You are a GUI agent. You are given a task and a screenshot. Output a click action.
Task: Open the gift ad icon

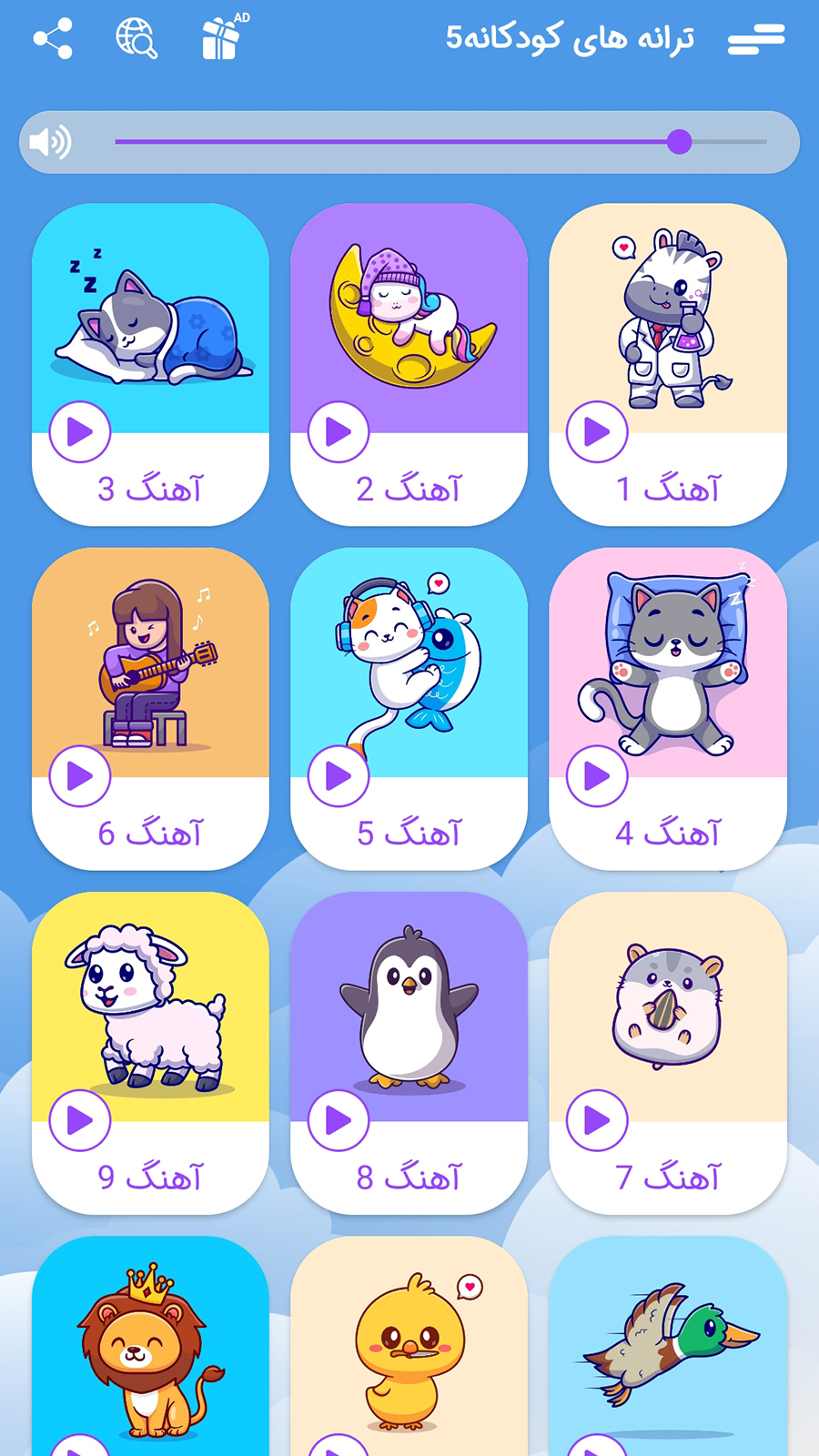(x=221, y=39)
